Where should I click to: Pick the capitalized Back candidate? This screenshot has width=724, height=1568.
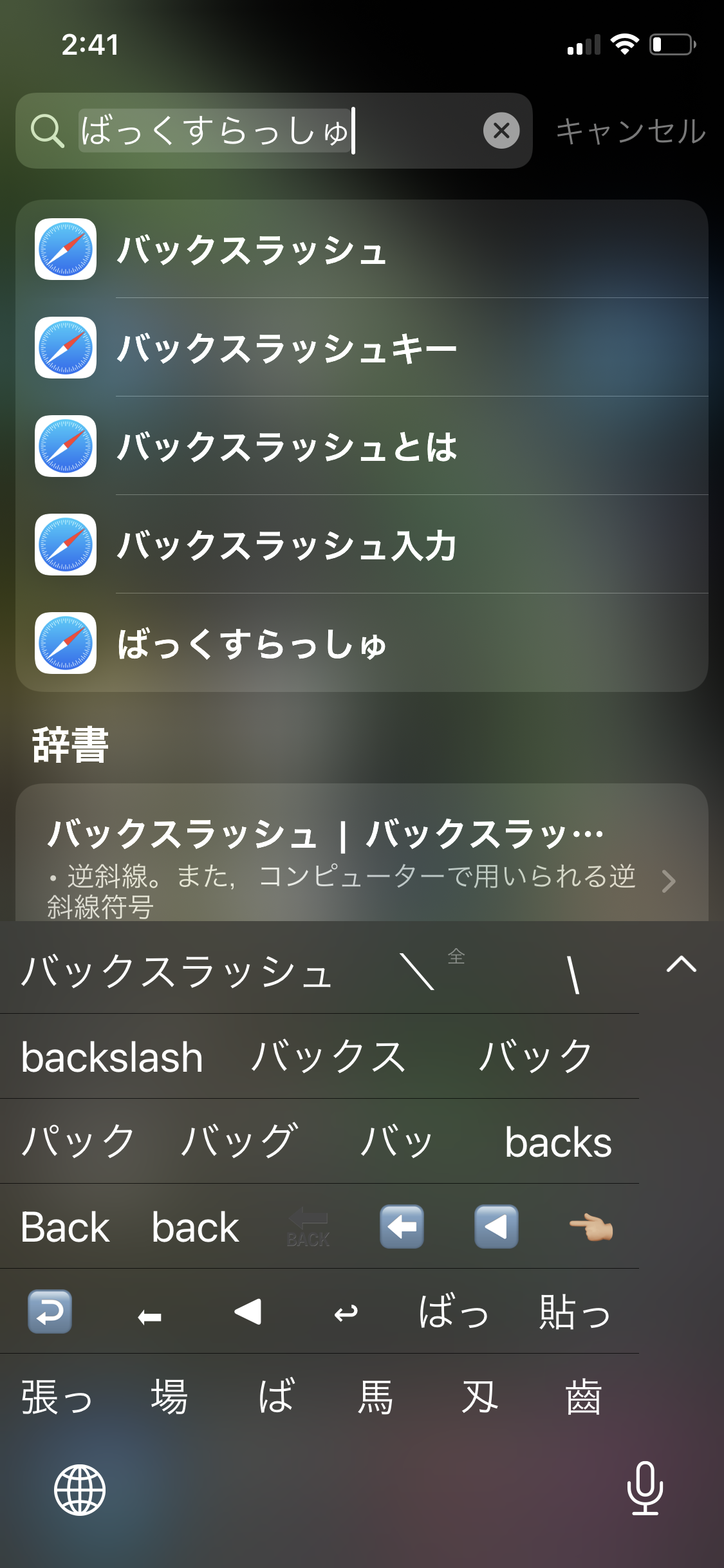[65, 1227]
